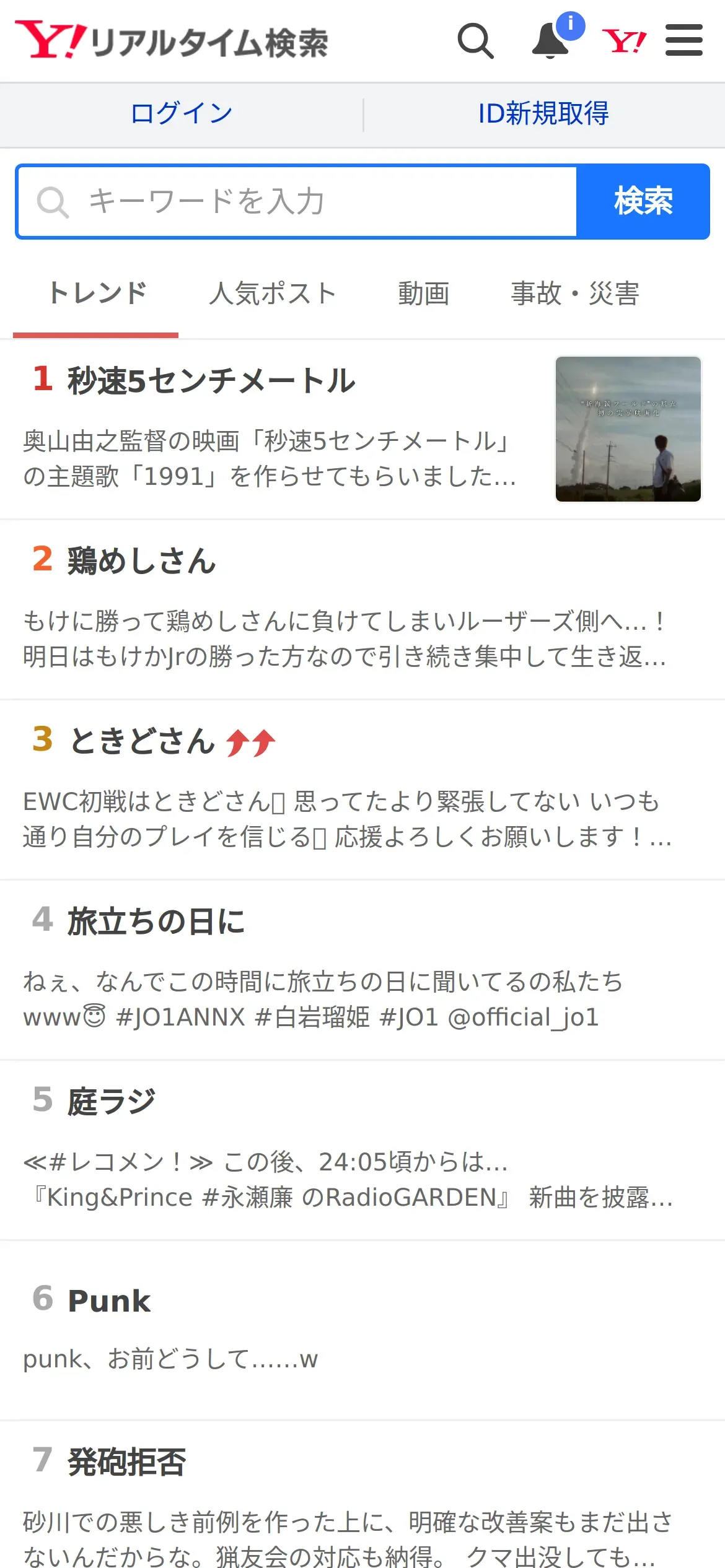View the 庭ラジ trend
Image resolution: width=725 pixels, height=1568 pixels.
(112, 1101)
